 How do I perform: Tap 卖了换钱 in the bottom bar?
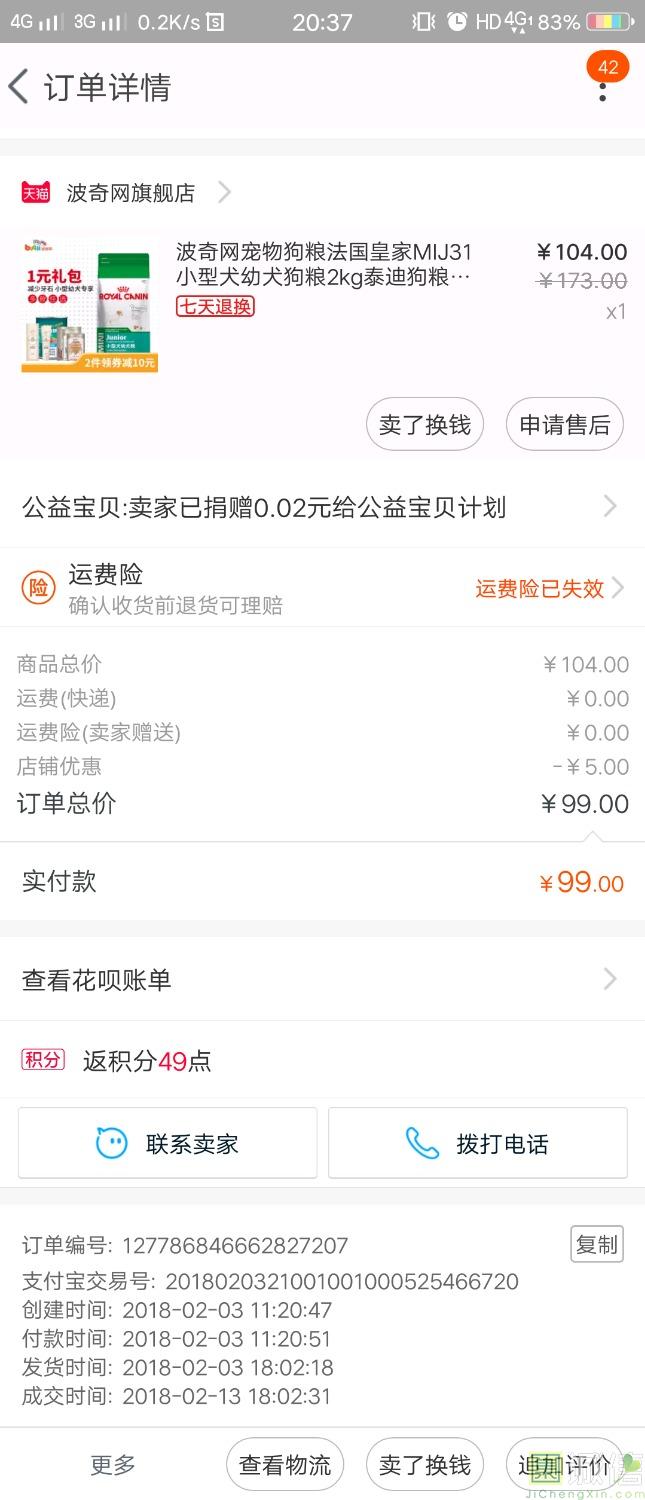424,1465
